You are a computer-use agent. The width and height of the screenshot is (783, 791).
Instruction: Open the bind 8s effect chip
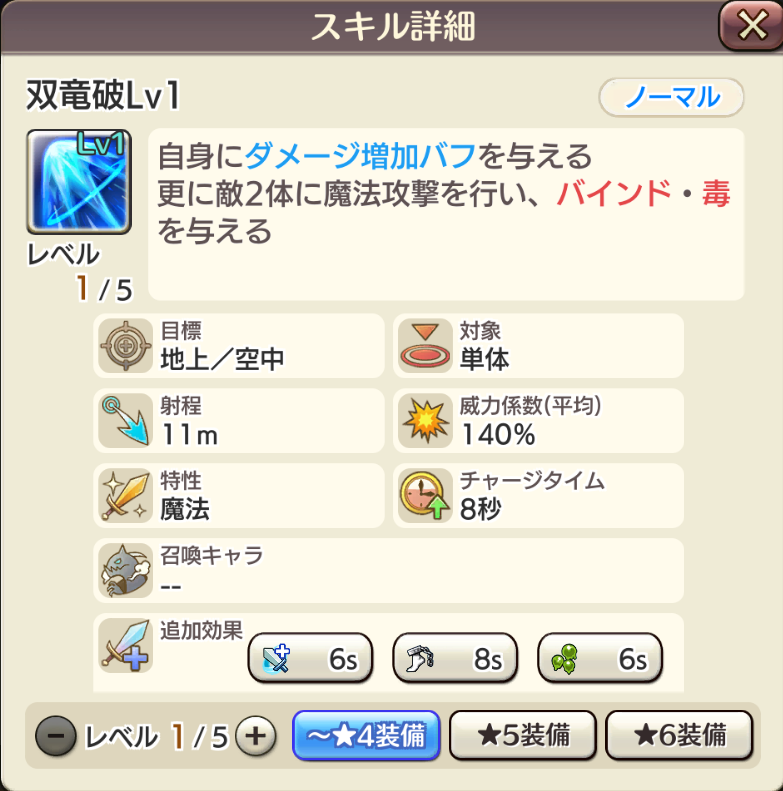[455, 658]
